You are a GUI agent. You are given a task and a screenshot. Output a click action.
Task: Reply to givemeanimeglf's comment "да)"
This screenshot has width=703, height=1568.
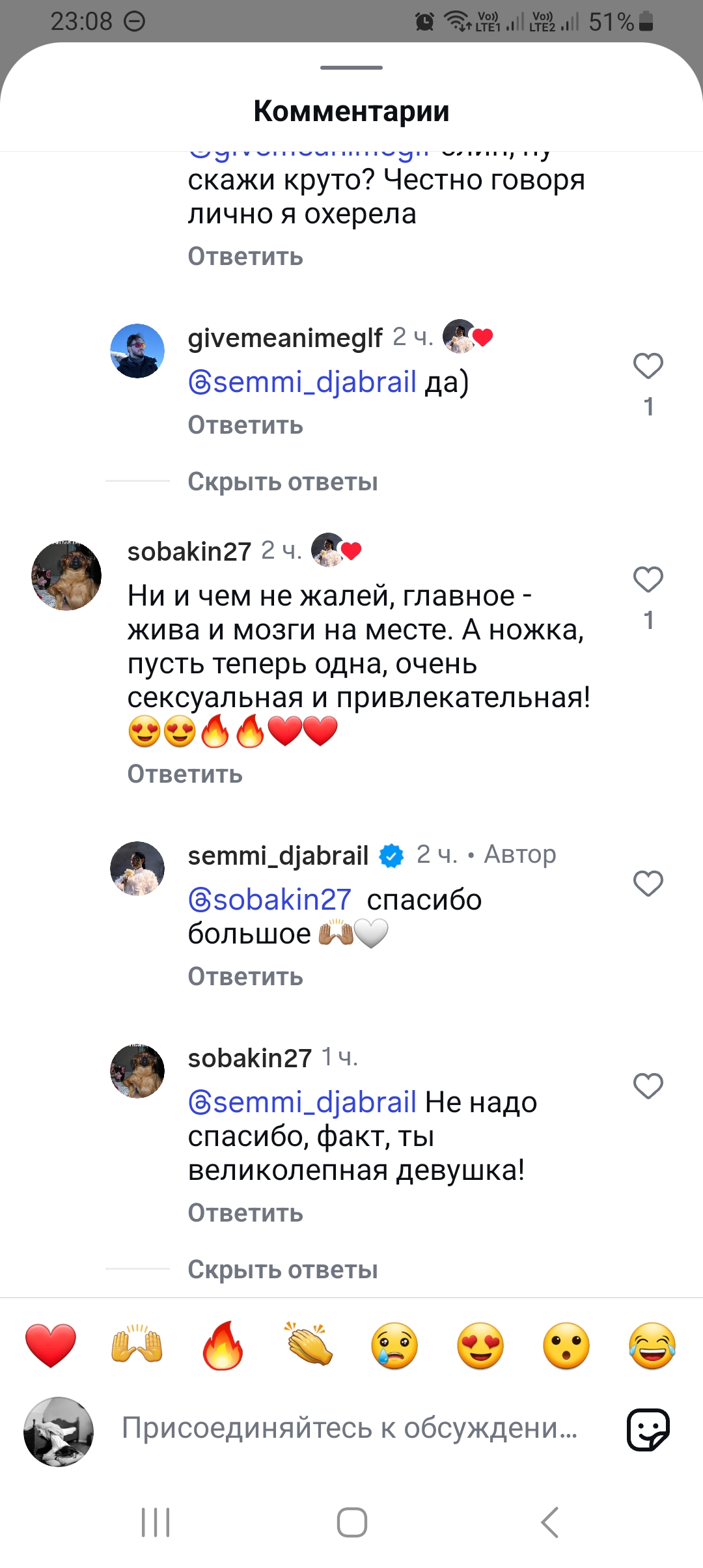[x=245, y=425]
